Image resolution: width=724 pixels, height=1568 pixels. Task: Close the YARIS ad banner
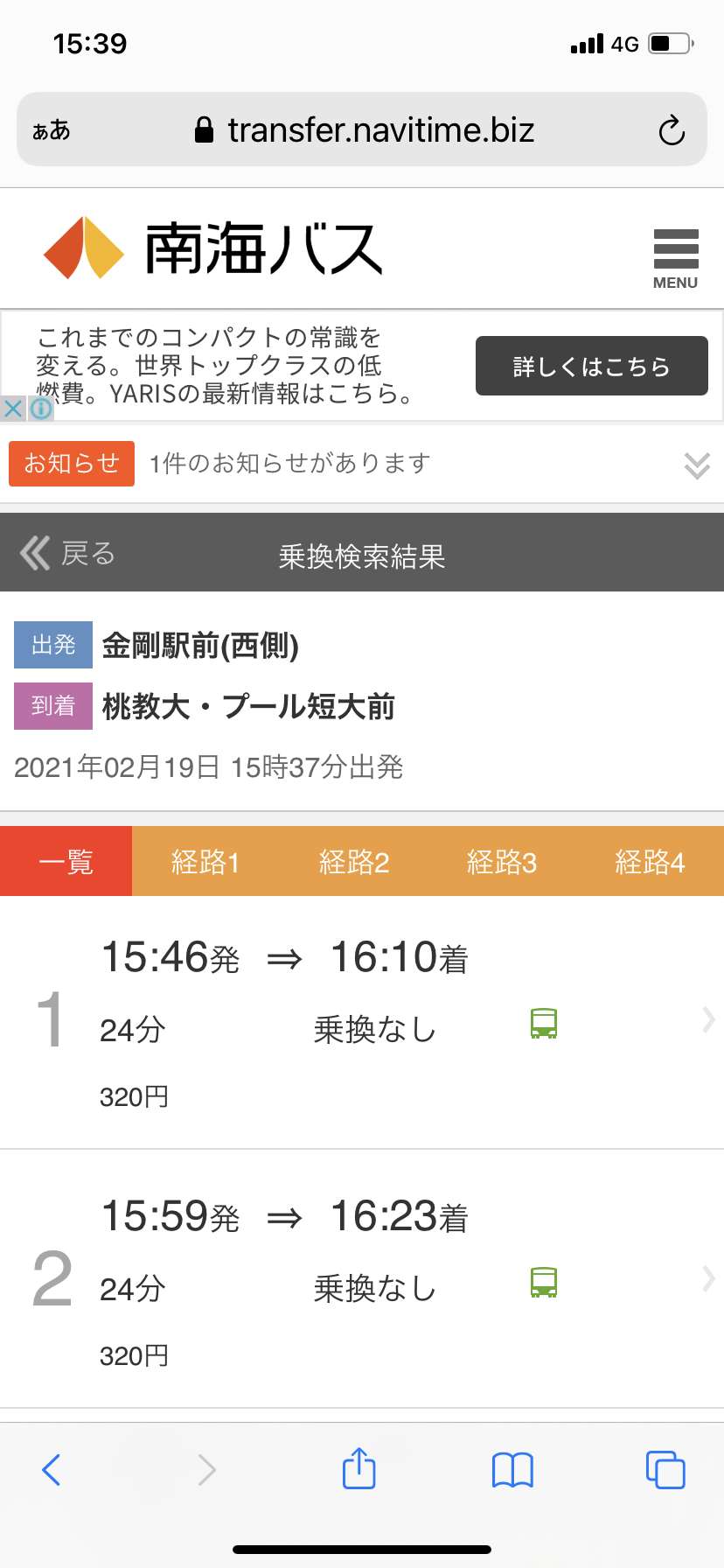[13, 408]
